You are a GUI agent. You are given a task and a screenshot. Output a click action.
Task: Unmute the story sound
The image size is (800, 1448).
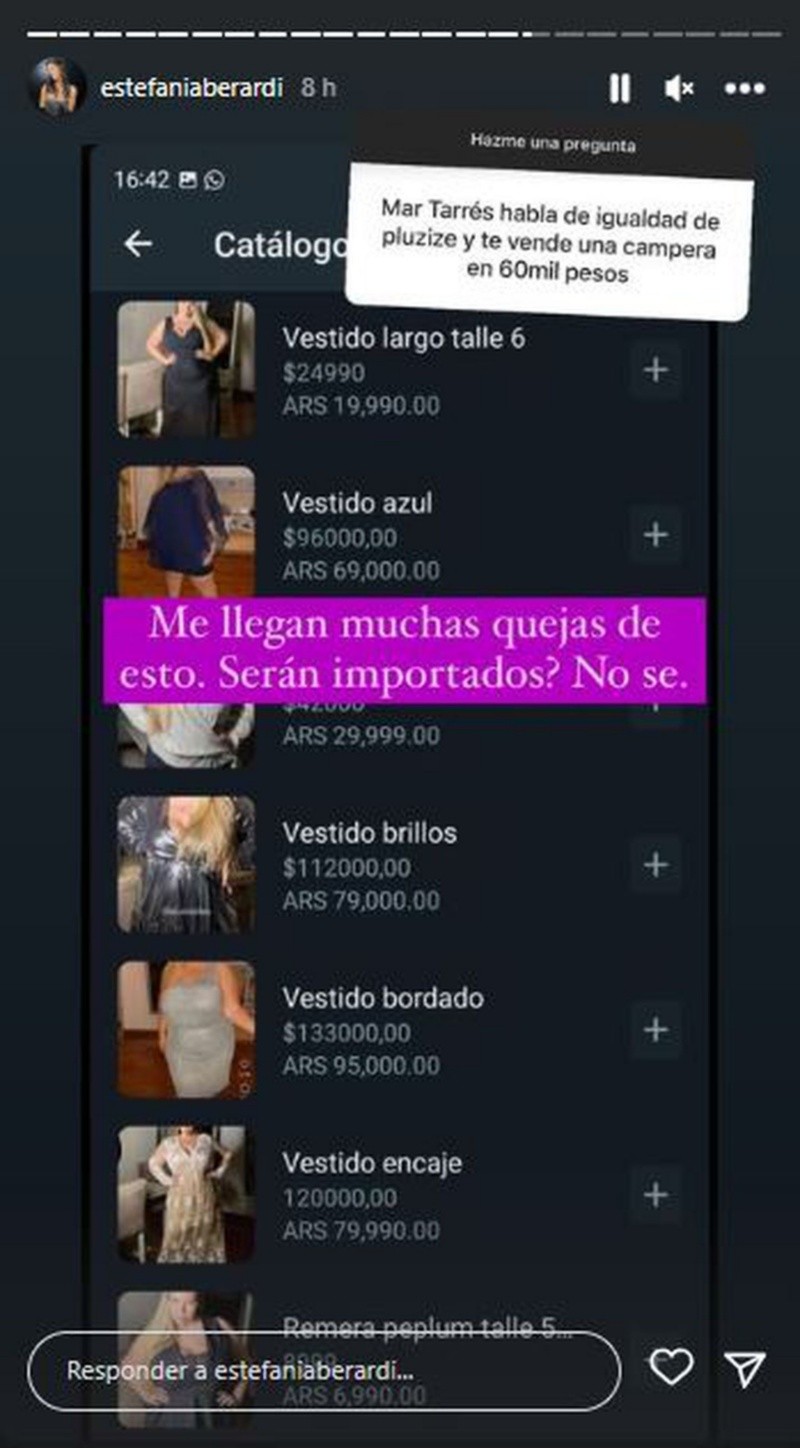click(679, 89)
